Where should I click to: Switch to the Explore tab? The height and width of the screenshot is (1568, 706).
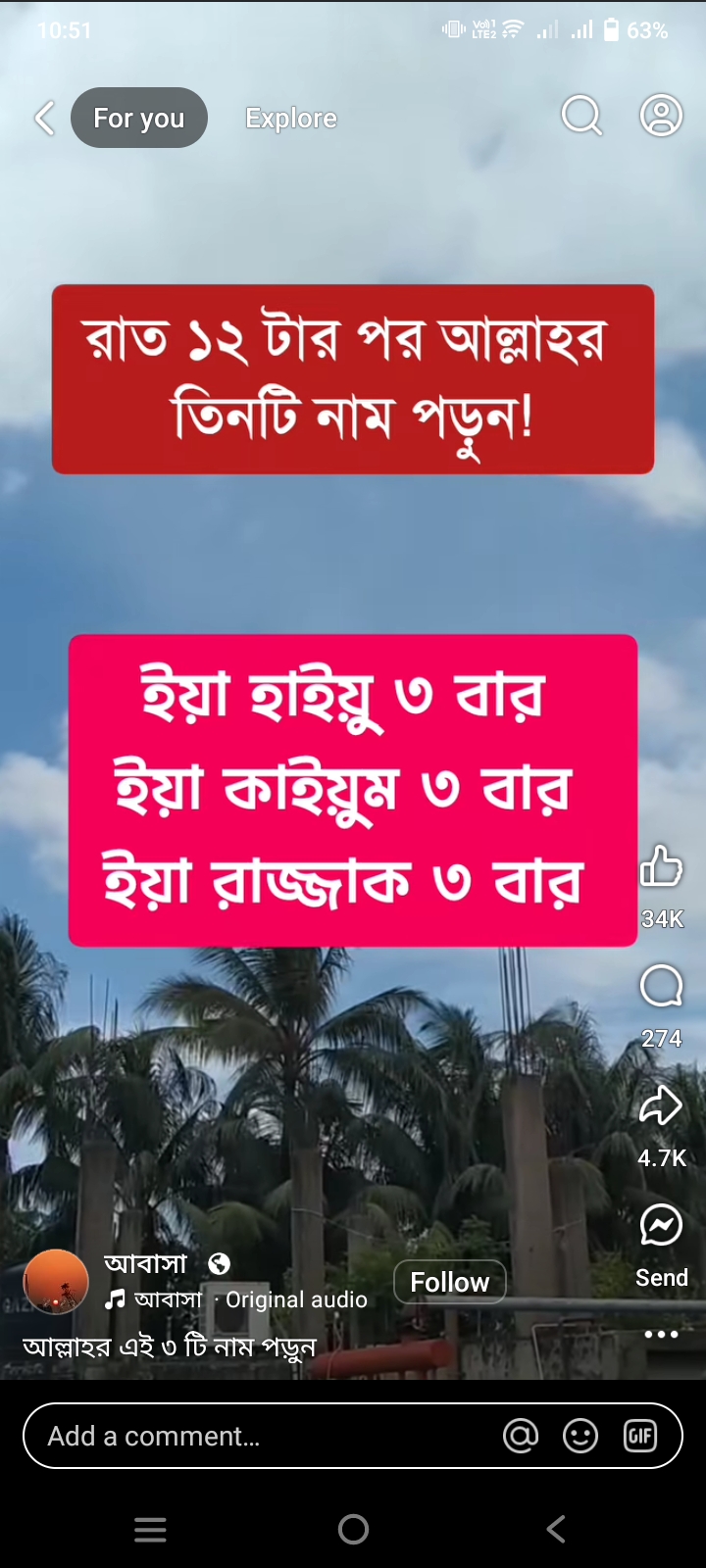click(290, 119)
